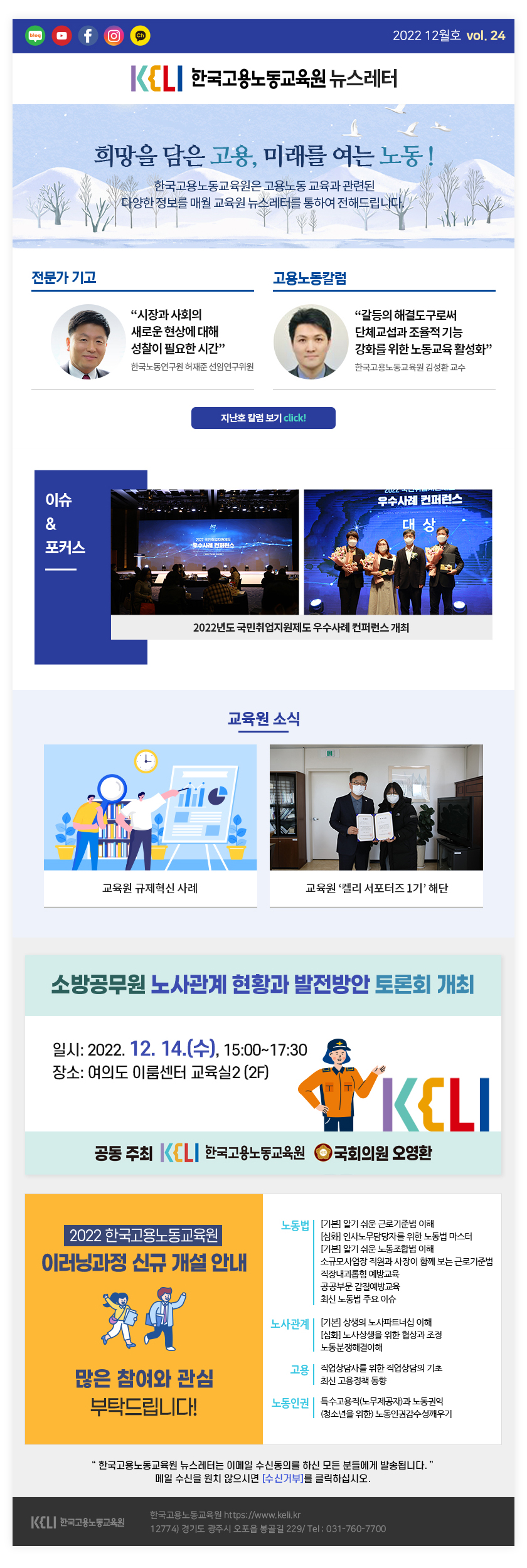Visit the Facebook page icon
Screen dimensions: 527x1568
(x=88, y=36)
